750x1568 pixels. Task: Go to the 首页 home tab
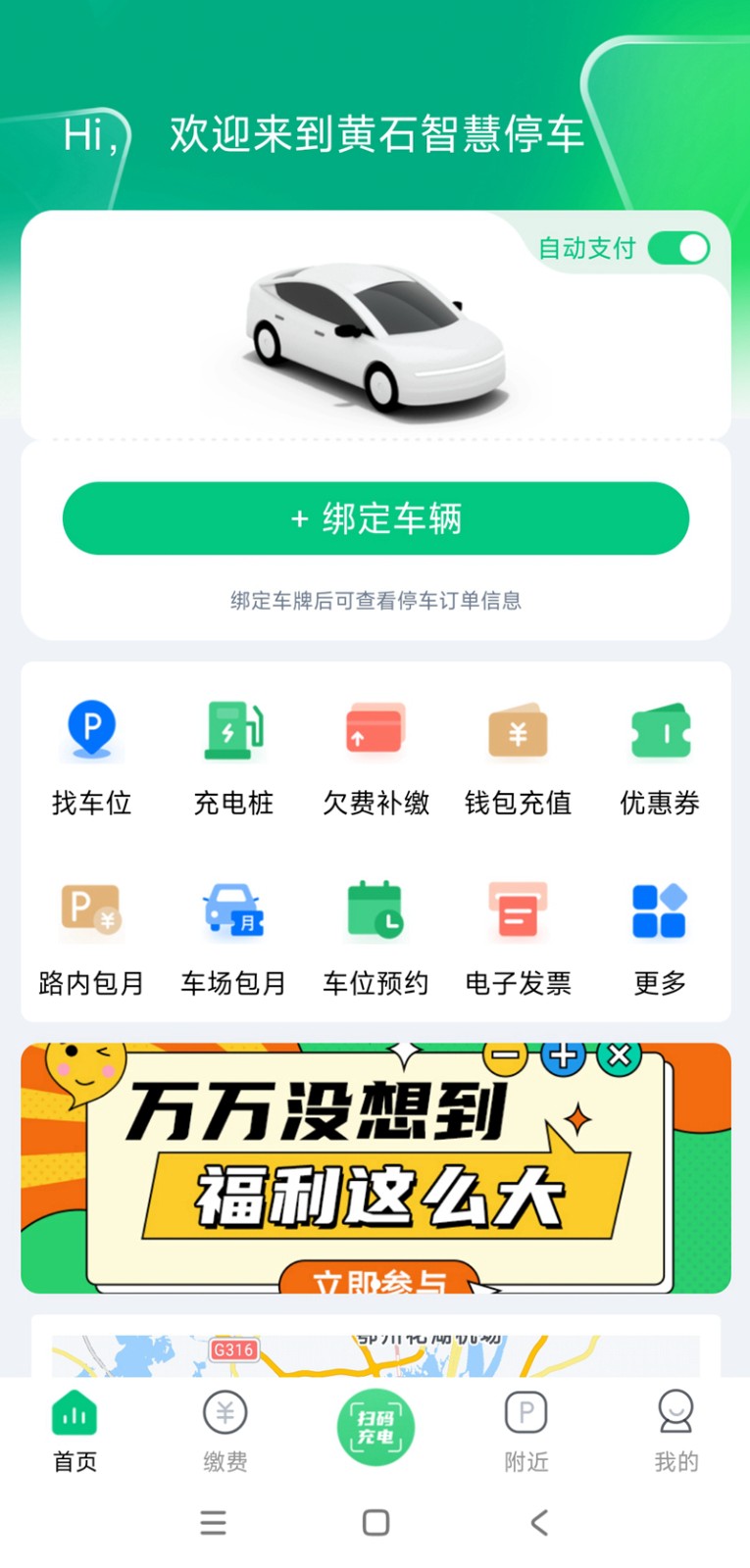(75, 1431)
